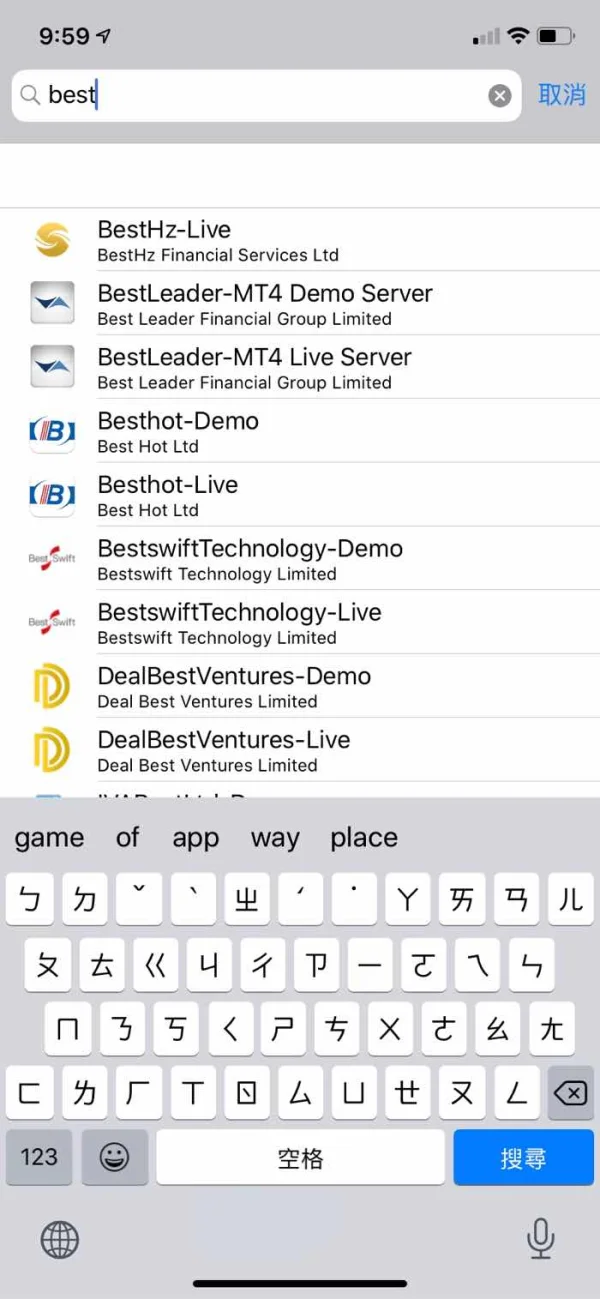Focus the search field containing "best"
The height and width of the screenshot is (1299, 600).
(266, 96)
